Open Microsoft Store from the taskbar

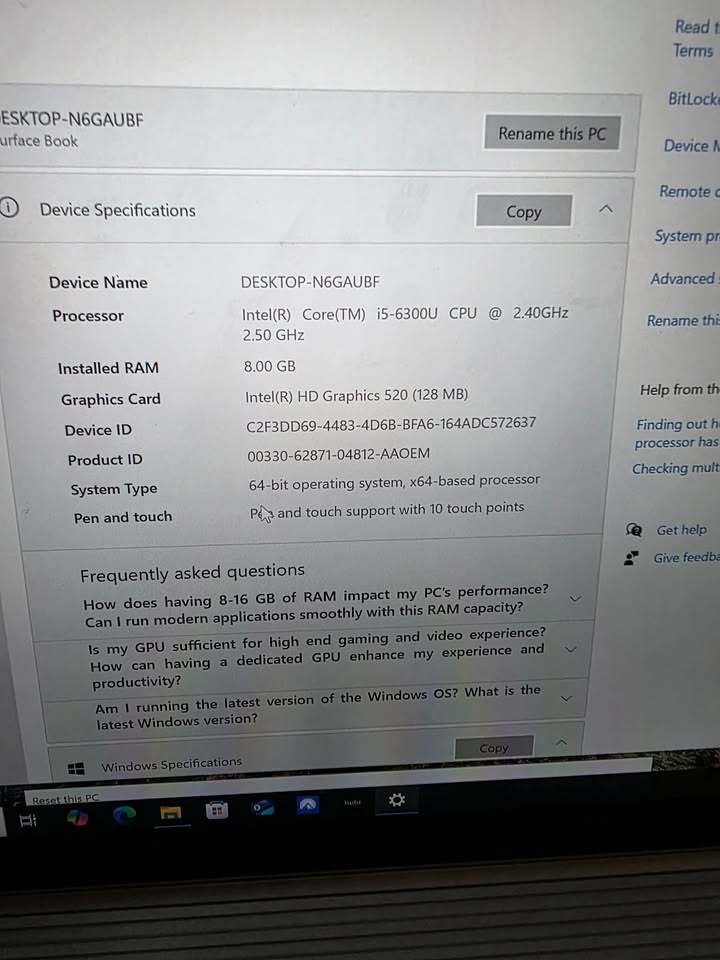217,810
